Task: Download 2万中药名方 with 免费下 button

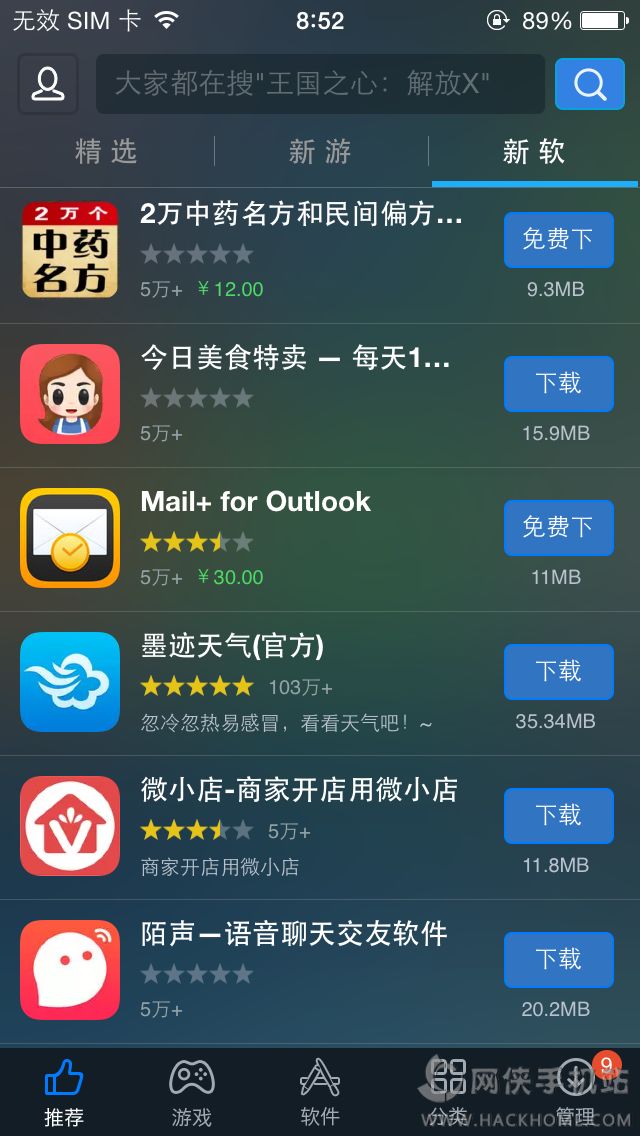Action: click(x=558, y=239)
